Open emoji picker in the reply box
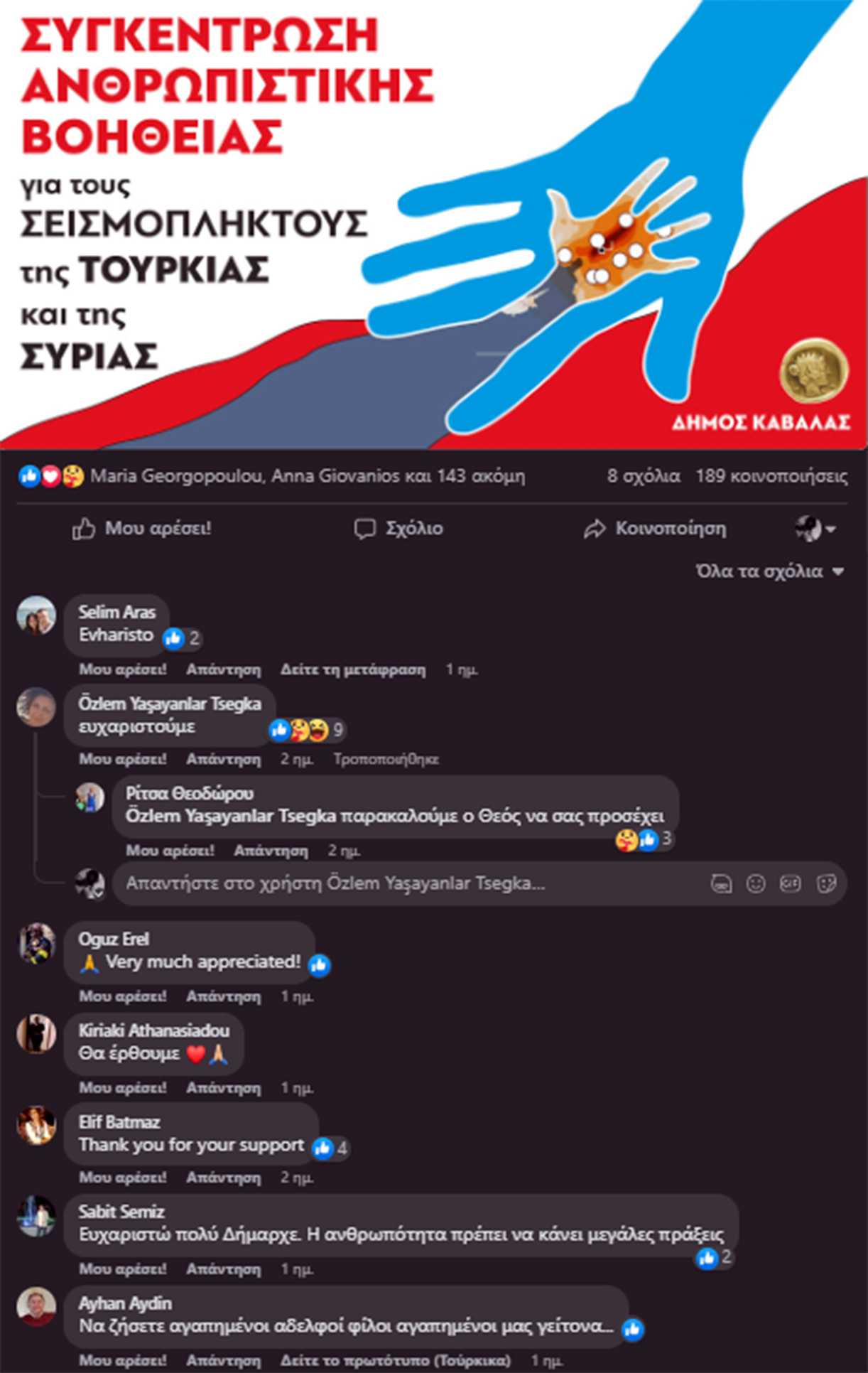This screenshot has height=1373, width=868. (756, 883)
